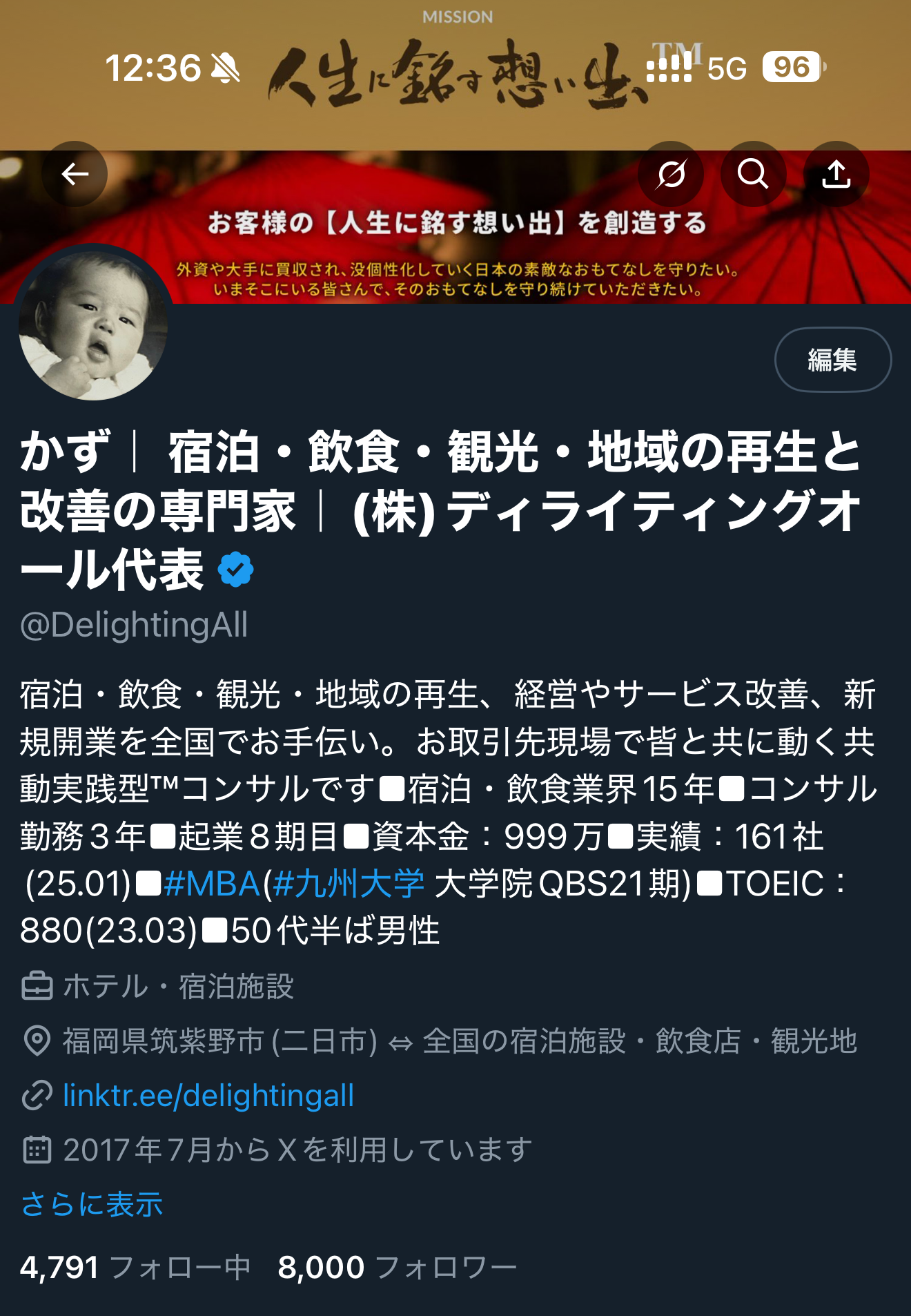Open the linktr.ee/delightingall link
This screenshot has width=911, height=1316.
click(x=208, y=1096)
